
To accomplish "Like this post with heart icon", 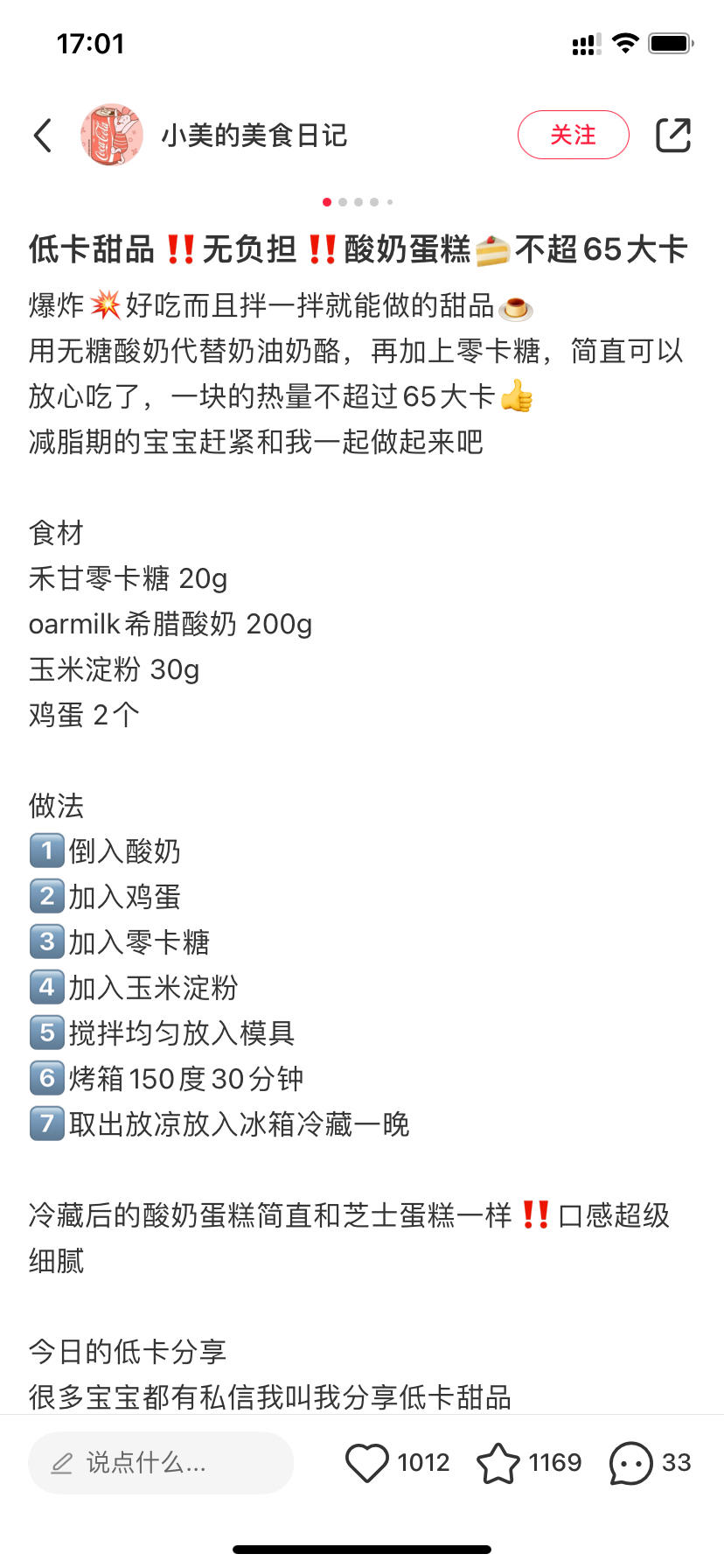I will [367, 1462].
